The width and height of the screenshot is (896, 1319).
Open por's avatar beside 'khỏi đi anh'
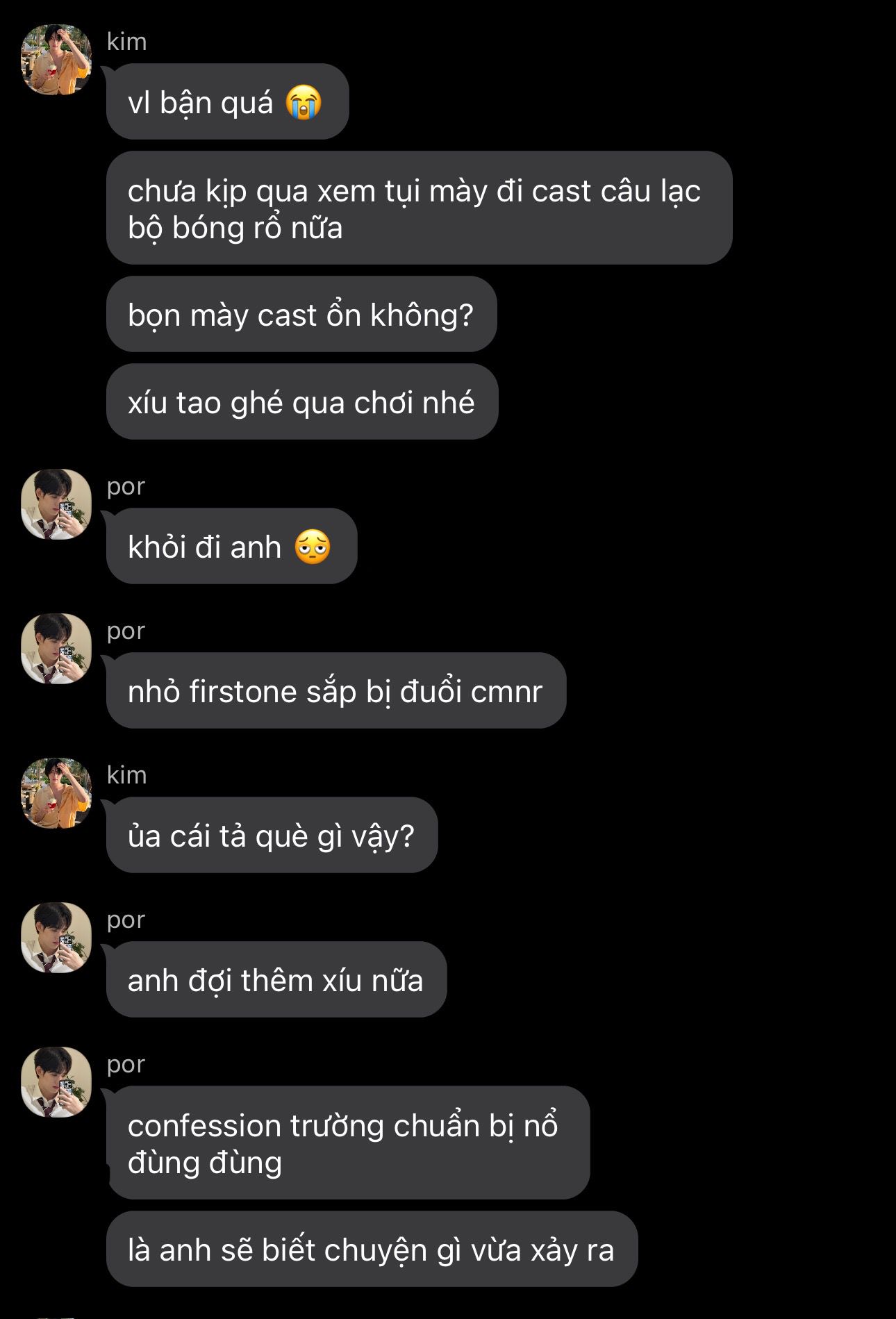pos(56,504)
